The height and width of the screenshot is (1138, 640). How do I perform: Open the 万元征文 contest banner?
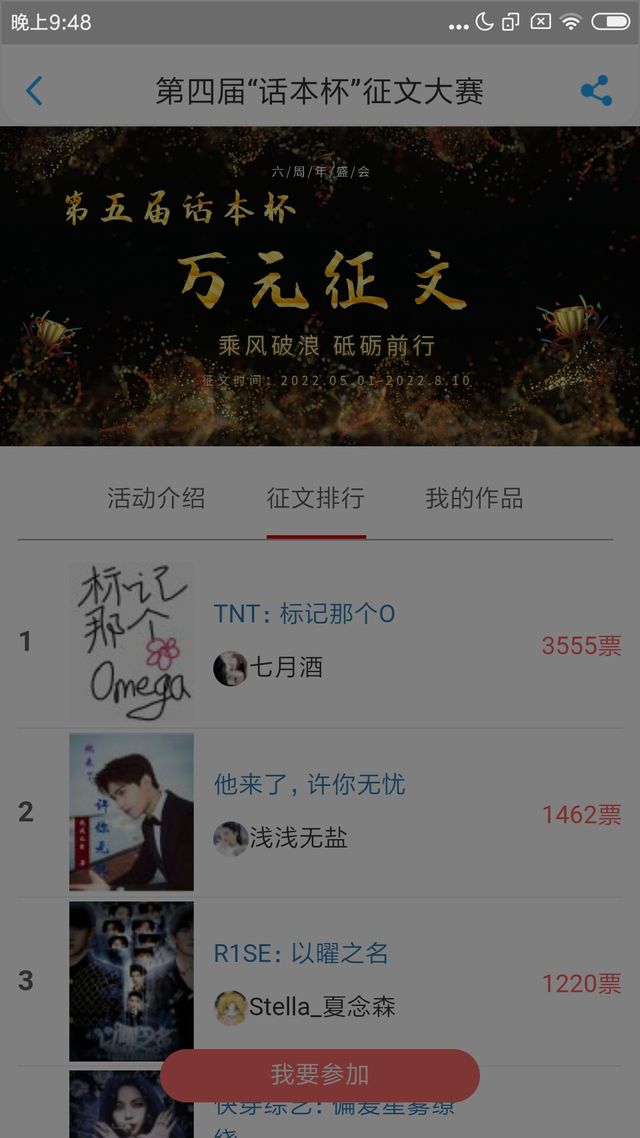320,286
